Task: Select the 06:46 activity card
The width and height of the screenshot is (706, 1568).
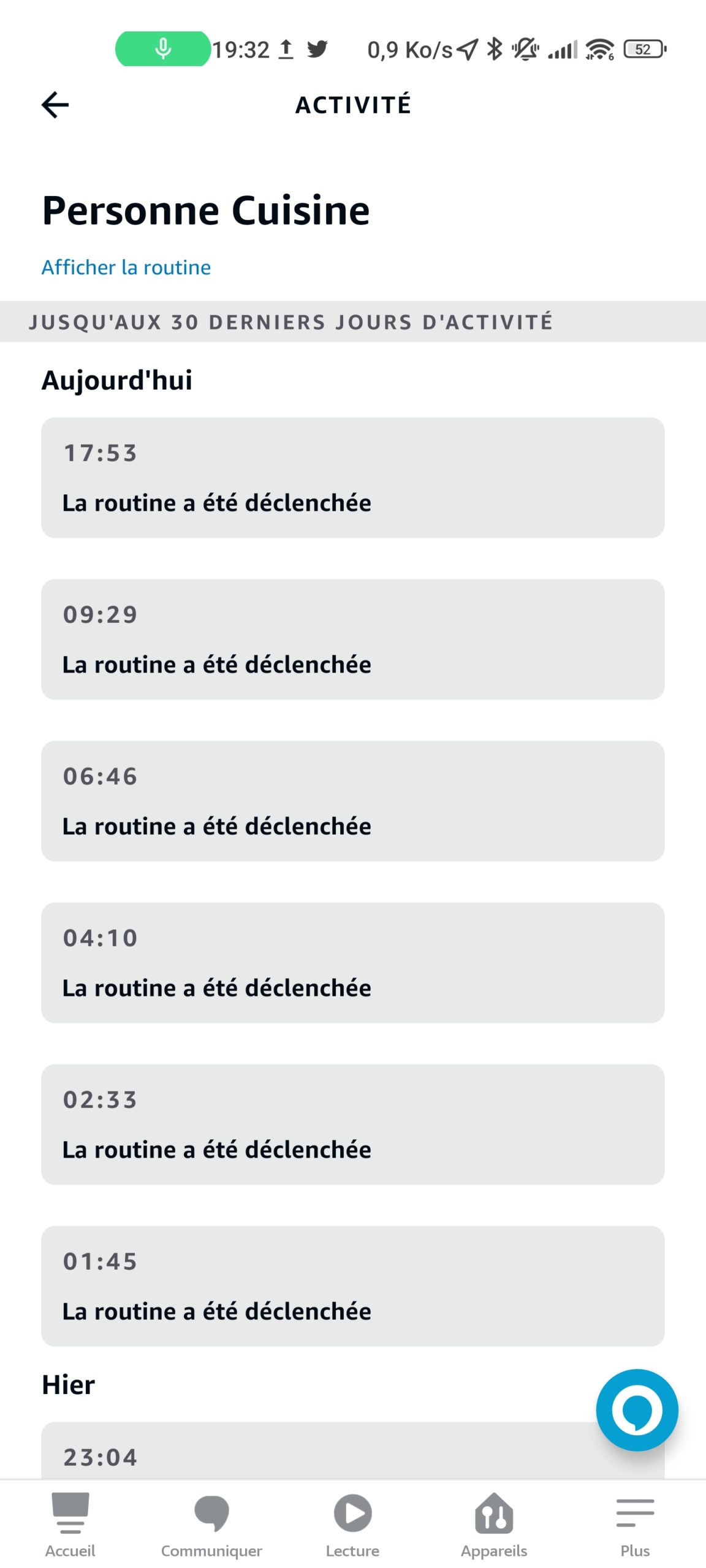Action: pyautogui.click(x=353, y=801)
